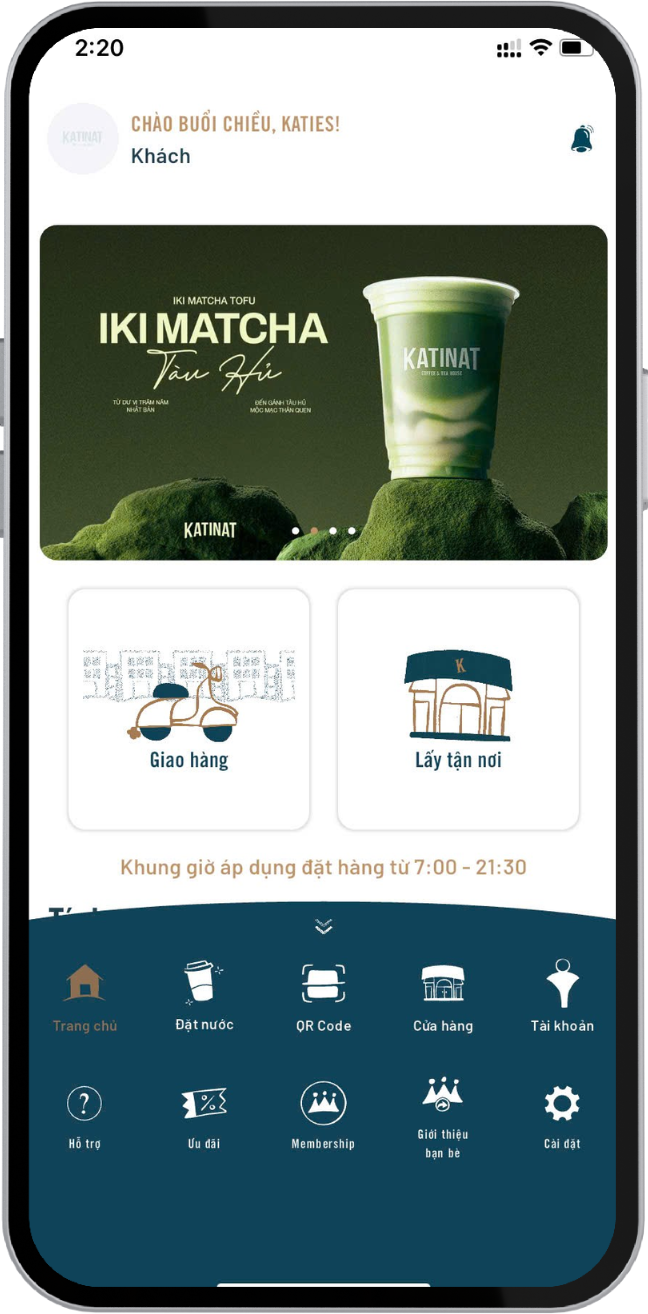This screenshot has width=648, height=1314.
Task: Collapse the menu with the double chevron
Action: pyautogui.click(x=323, y=927)
